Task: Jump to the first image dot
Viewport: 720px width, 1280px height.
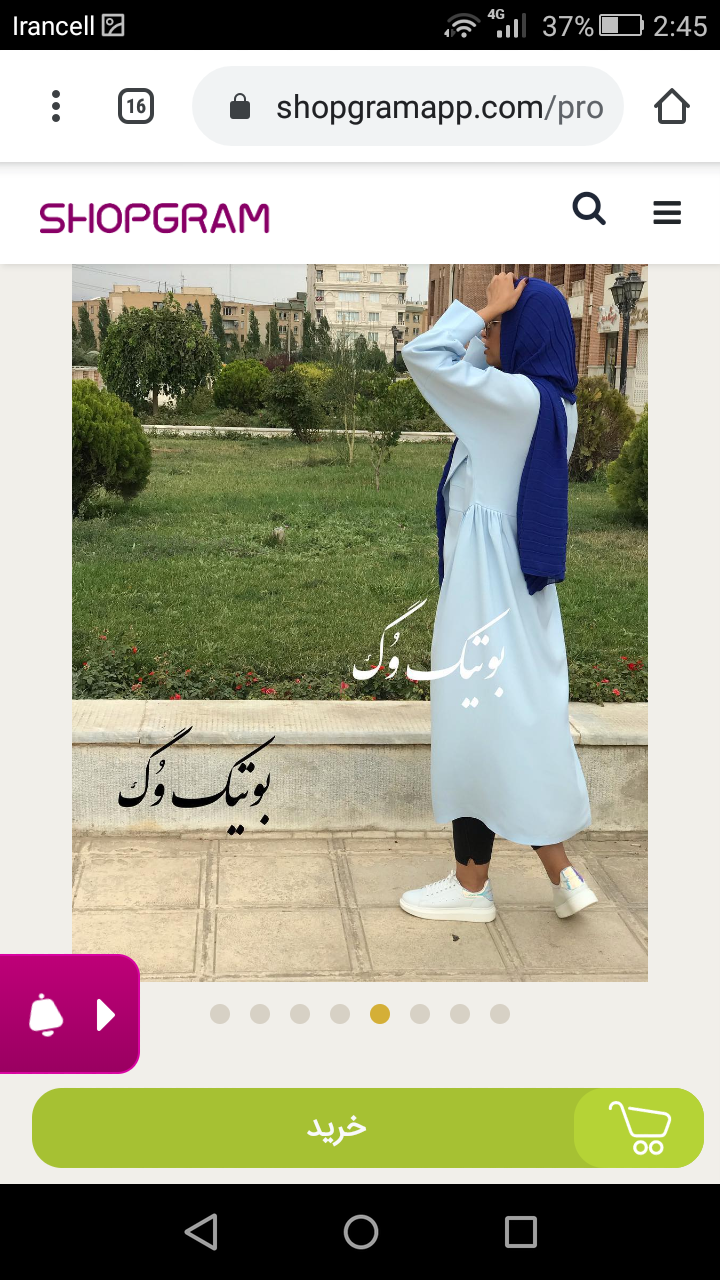Action: [x=220, y=1014]
